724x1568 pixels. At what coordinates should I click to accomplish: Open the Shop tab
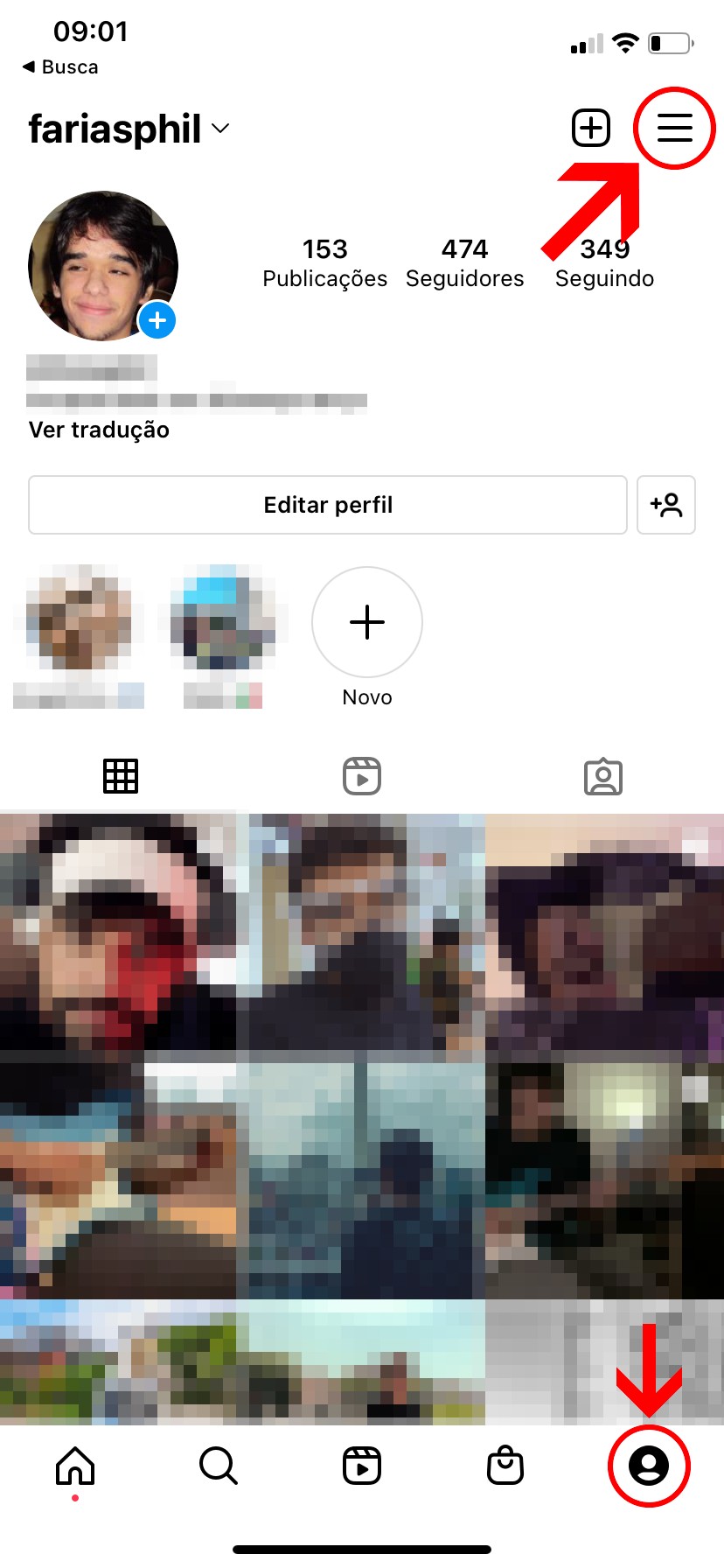coord(505,1466)
